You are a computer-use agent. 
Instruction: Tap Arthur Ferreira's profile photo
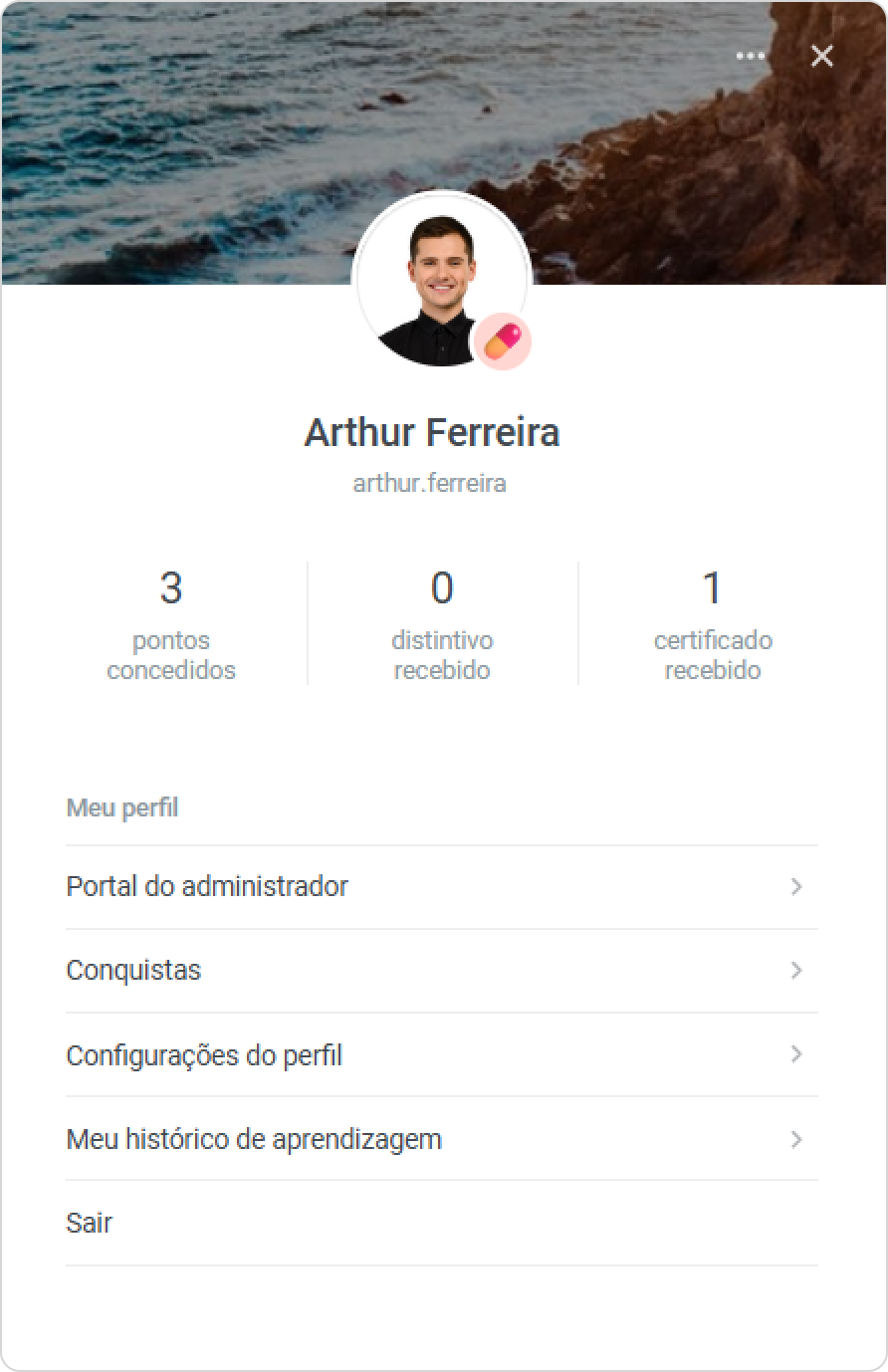441,281
